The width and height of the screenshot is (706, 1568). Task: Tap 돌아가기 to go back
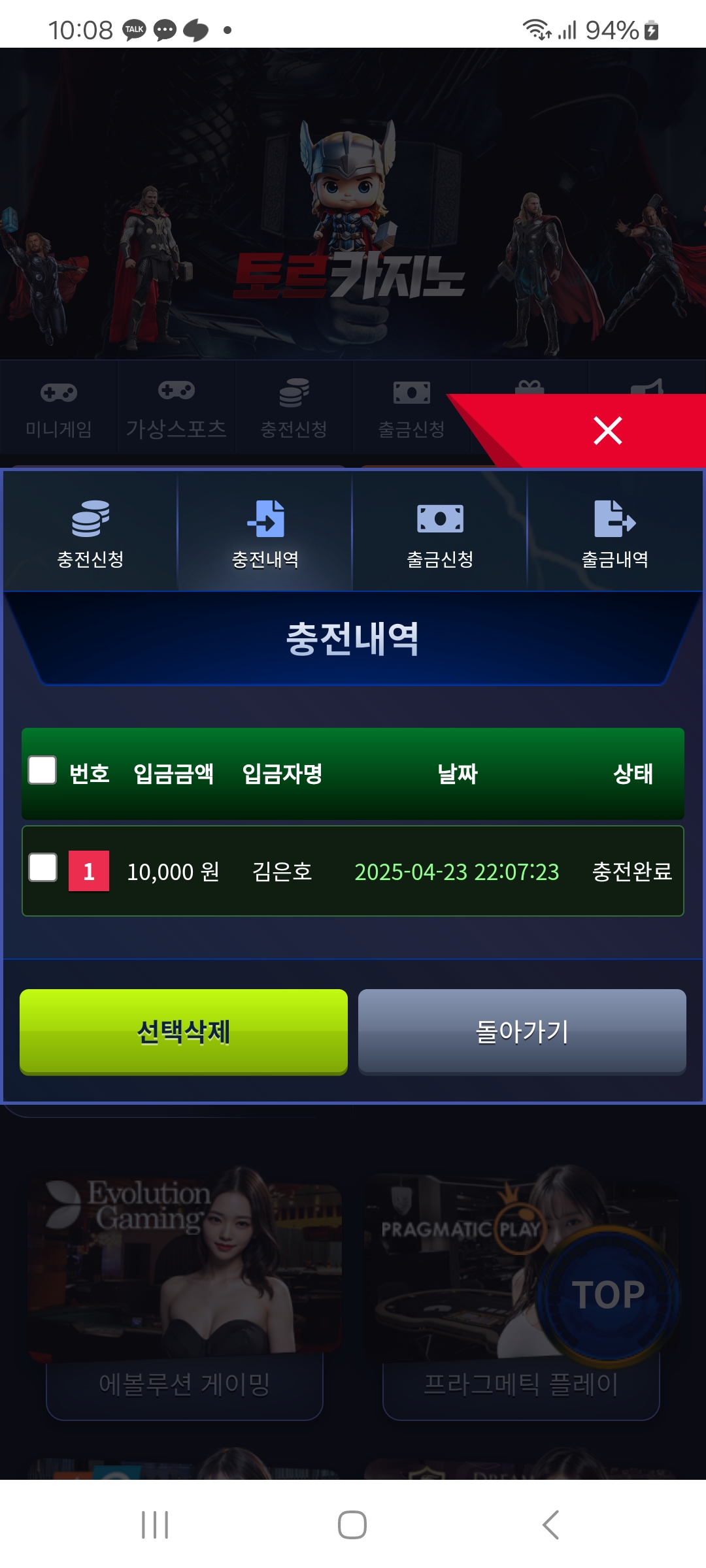522,1032
